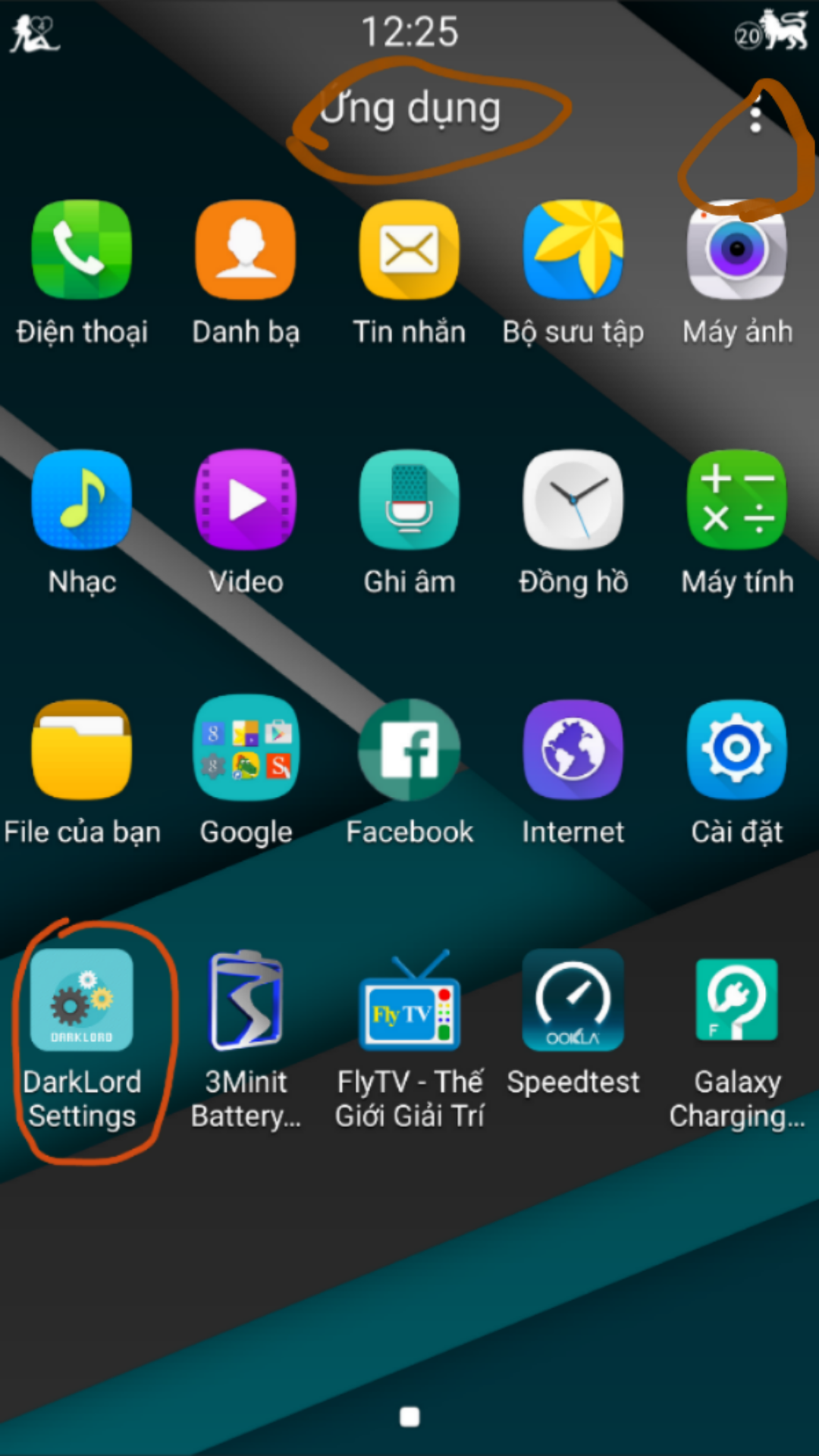Open the Internet browser
The width and height of the screenshot is (819, 1456).
coord(573,749)
